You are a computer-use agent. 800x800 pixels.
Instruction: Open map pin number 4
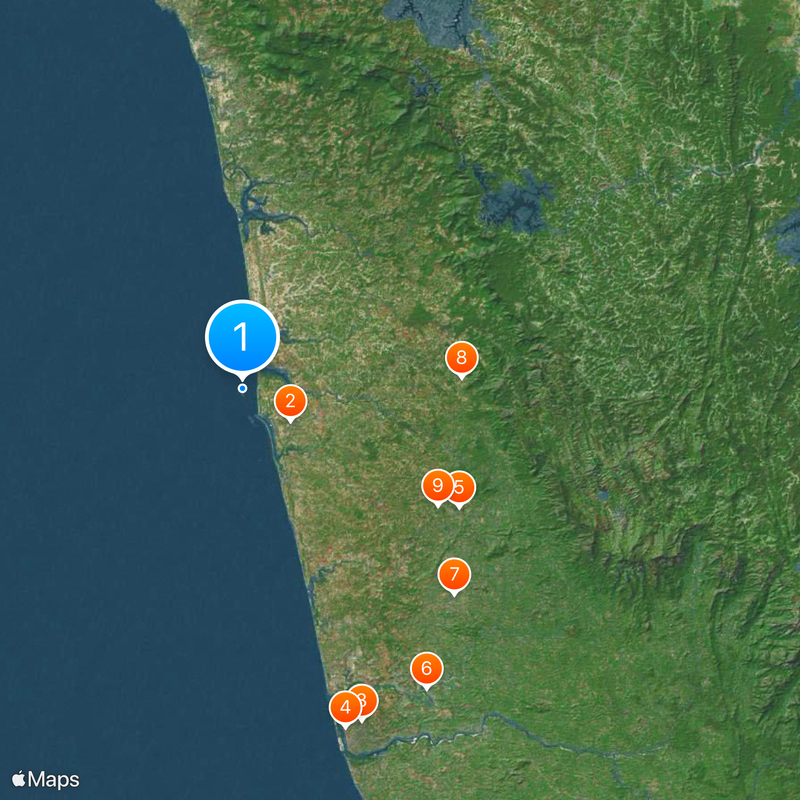345,707
